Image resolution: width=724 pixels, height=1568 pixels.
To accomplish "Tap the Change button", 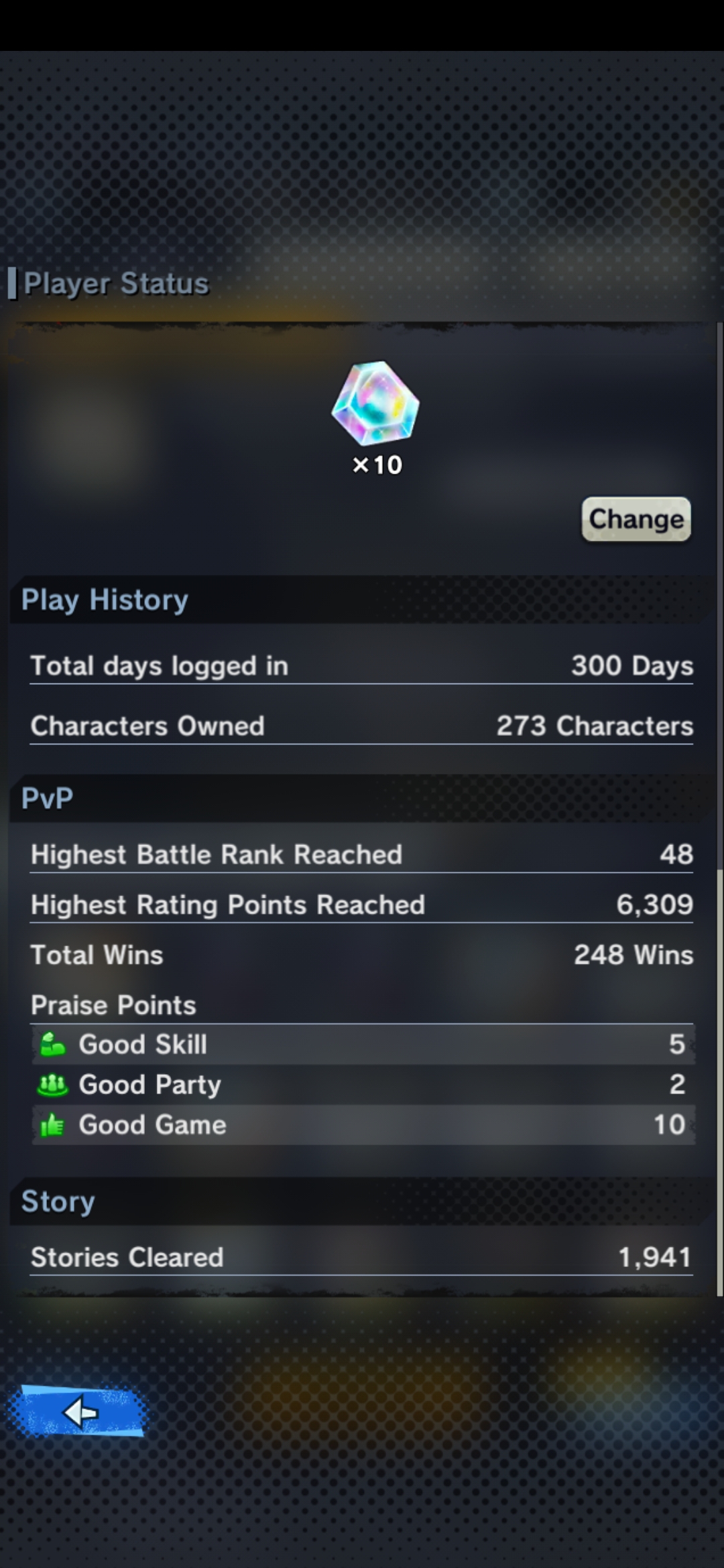I will click(x=636, y=519).
